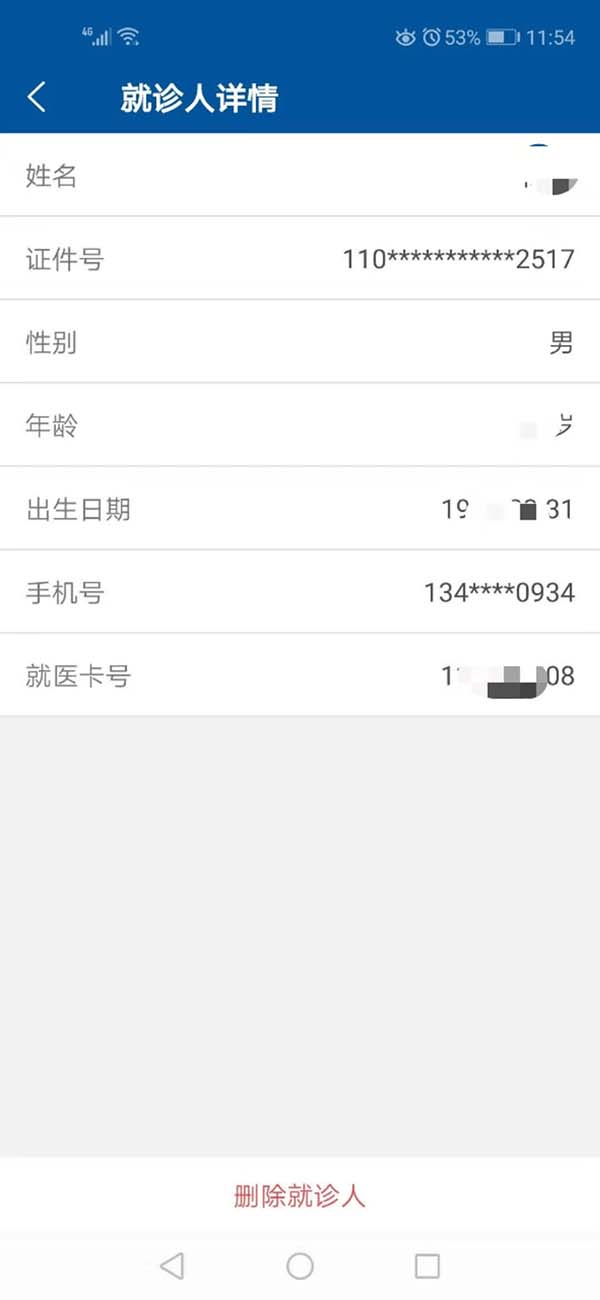This screenshot has width=600, height=1300.
Task: Go back from patient details
Action: [x=37, y=98]
